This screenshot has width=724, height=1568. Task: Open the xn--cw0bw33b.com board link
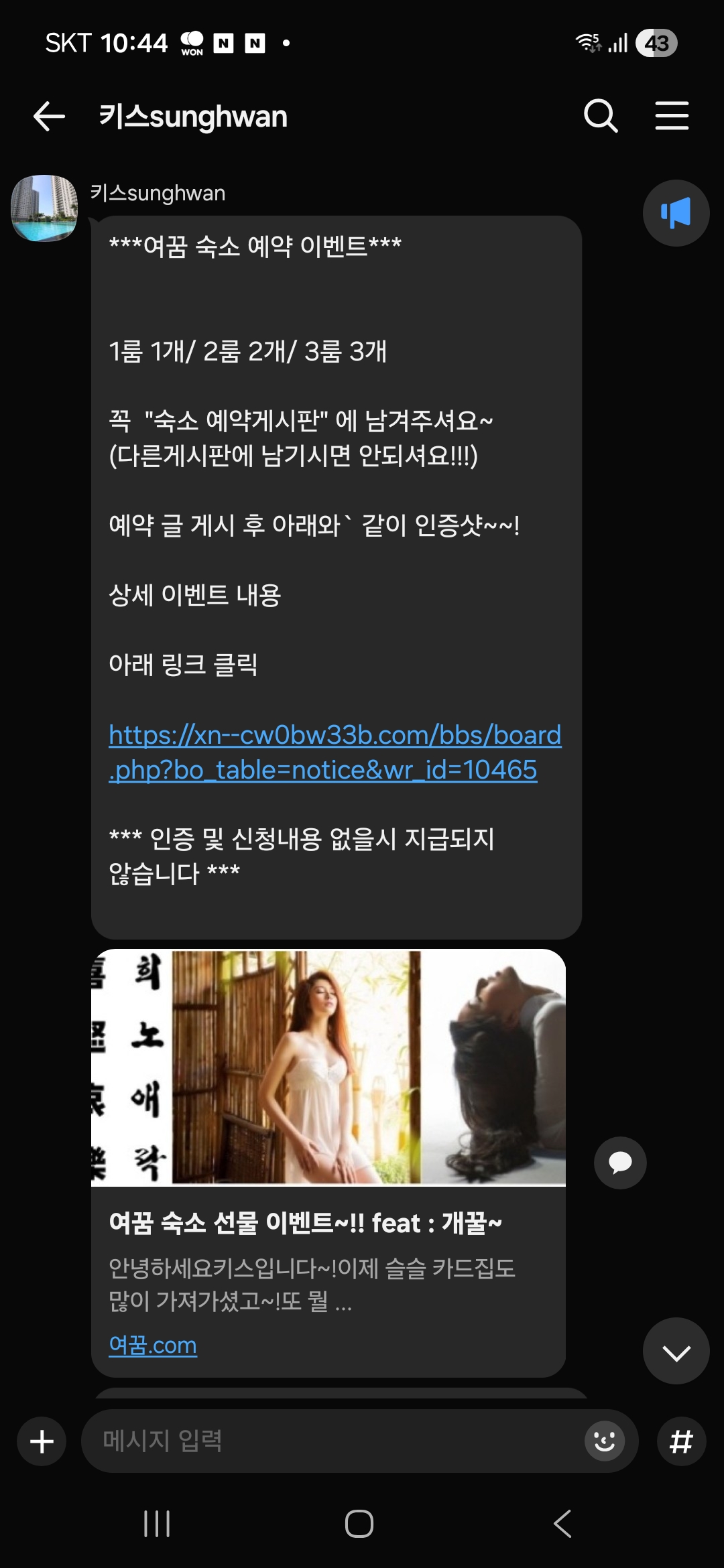pyautogui.click(x=335, y=753)
